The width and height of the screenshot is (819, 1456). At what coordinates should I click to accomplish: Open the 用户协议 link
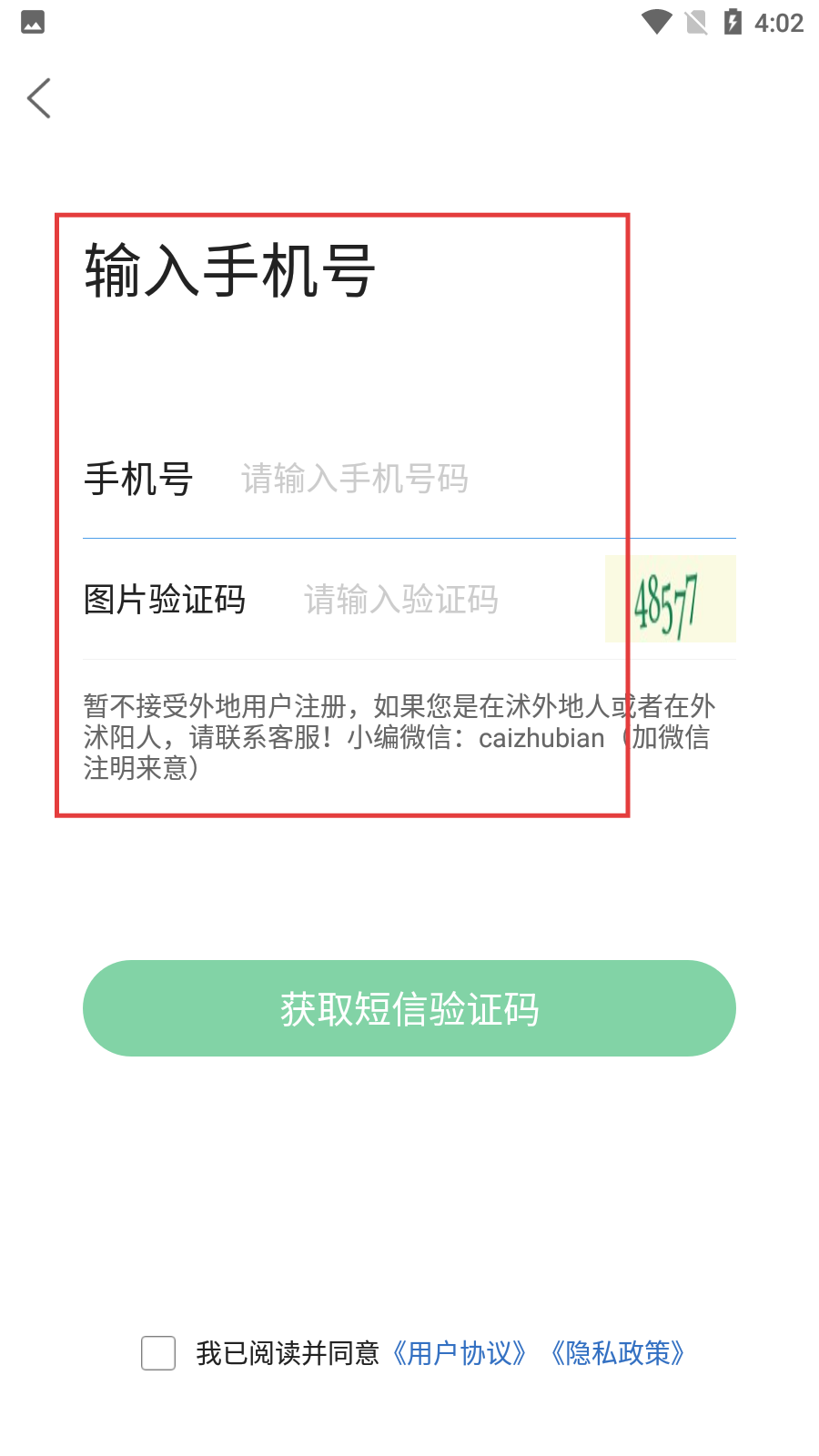click(x=459, y=1353)
